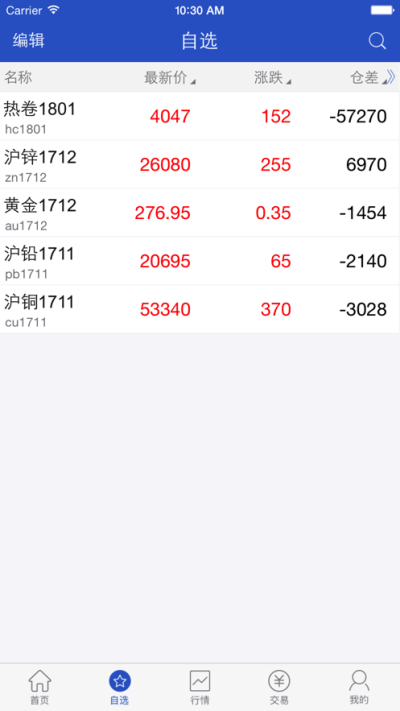This screenshot has width=400, height=711.
Task: Sort by 涨跌 column
Action: pyautogui.click(x=272, y=78)
